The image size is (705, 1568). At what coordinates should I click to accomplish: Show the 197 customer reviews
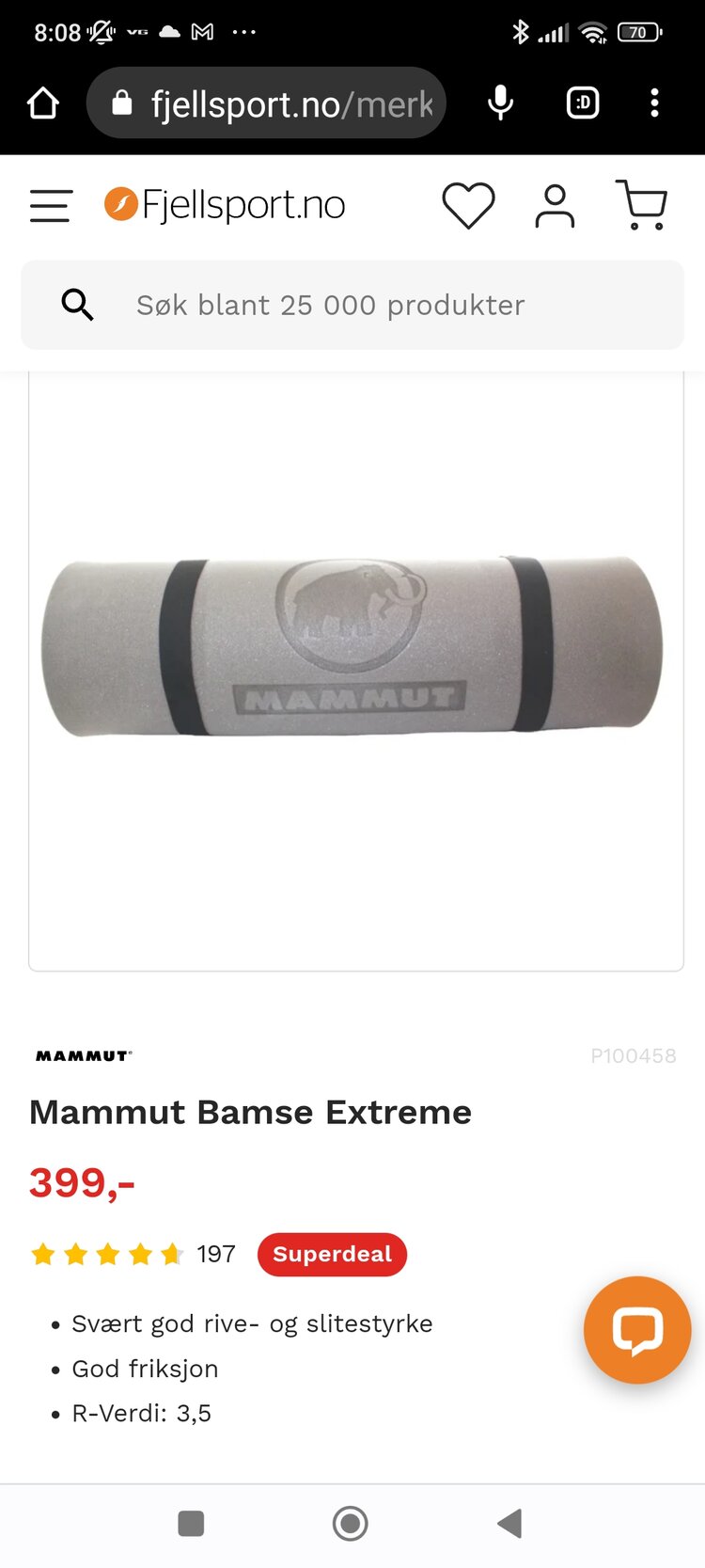(x=215, y=1254)
